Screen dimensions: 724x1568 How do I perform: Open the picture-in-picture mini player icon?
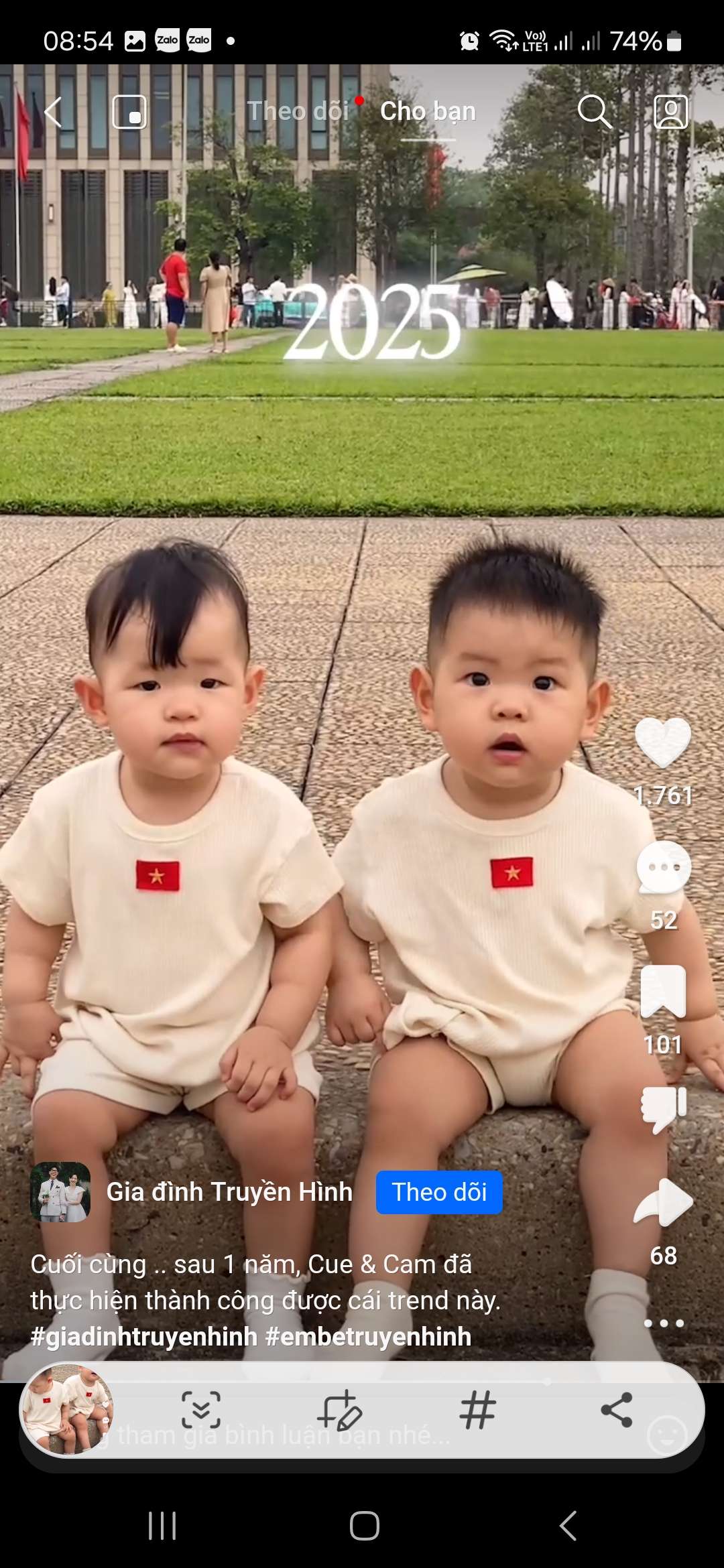click(x=129, y=111)
